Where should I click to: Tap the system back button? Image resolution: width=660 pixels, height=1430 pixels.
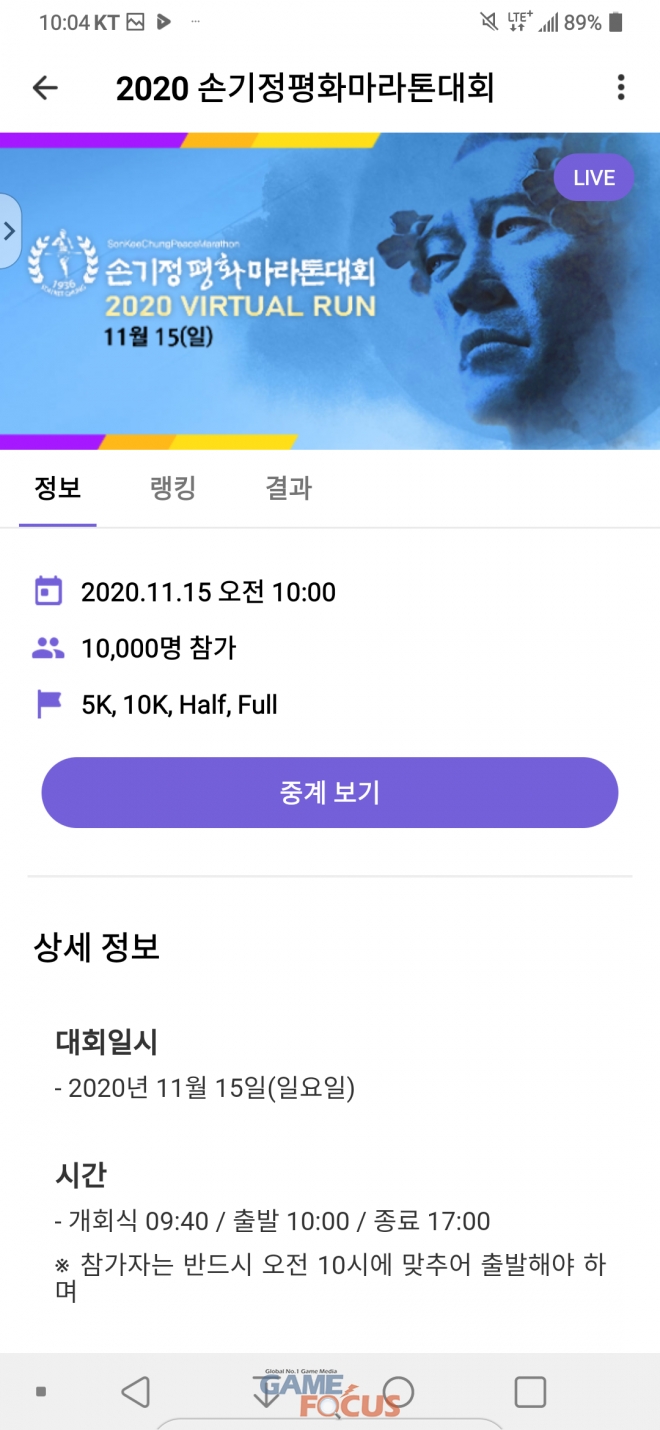pos(135,1391)
